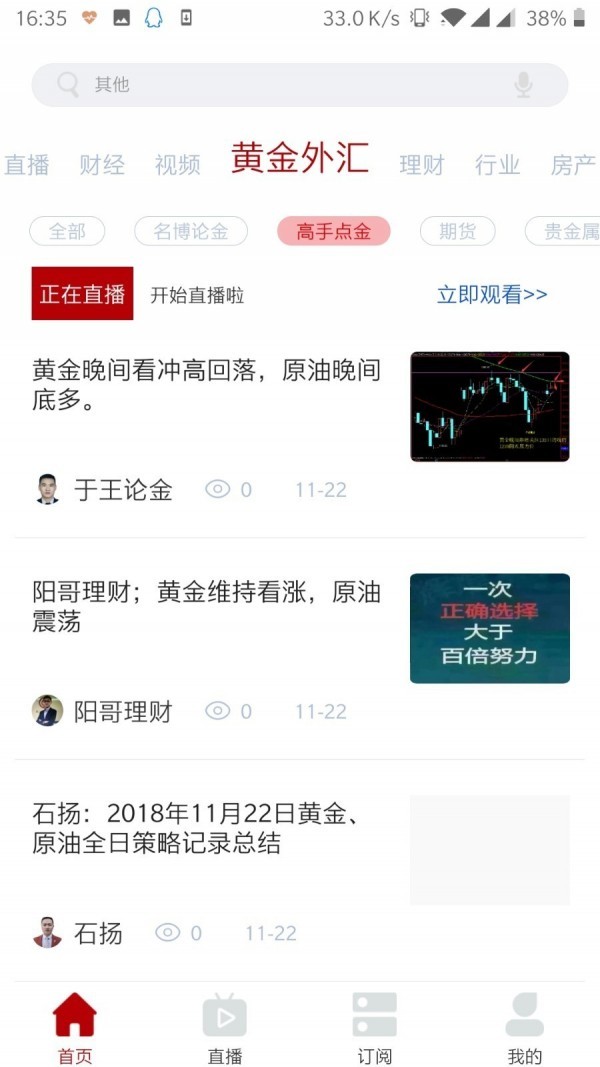Go to the 首页 bottom tab
Image resolution: width=600 pixels, height=1067 pixels.
(75, 1028)
